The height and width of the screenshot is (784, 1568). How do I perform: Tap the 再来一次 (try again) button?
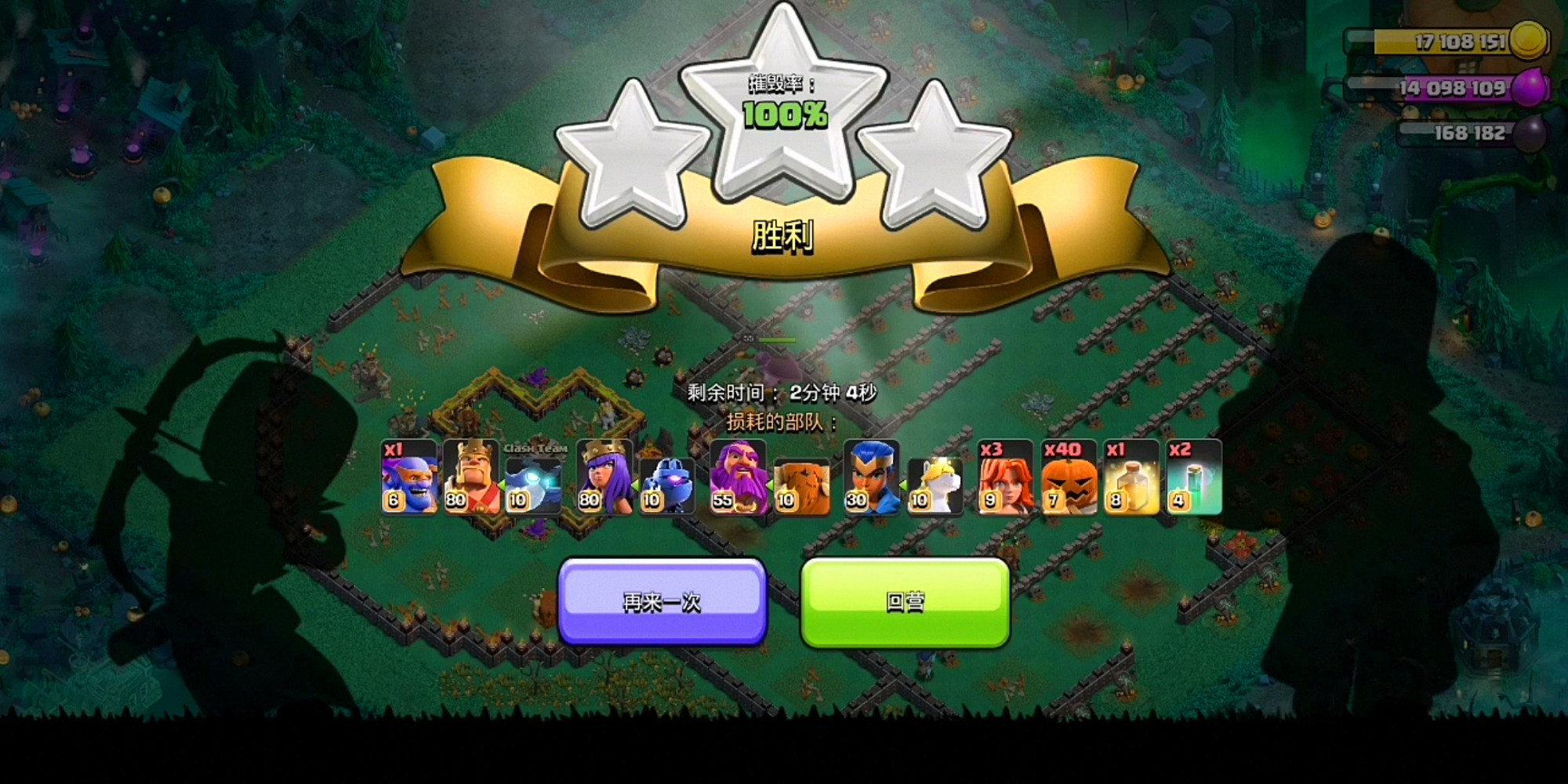click(x=662, y=601)
